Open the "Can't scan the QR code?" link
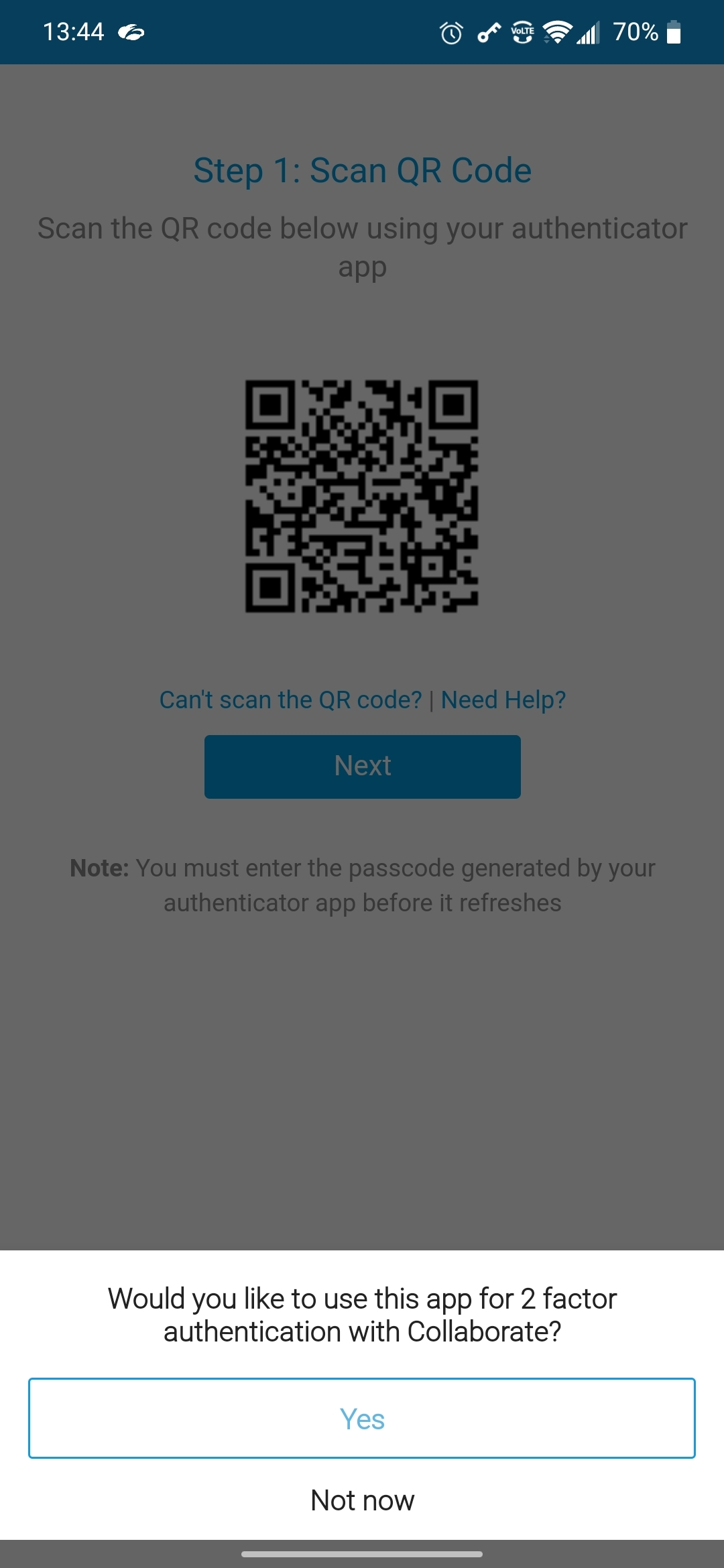 pyautogui.click(x=290, y=700)
